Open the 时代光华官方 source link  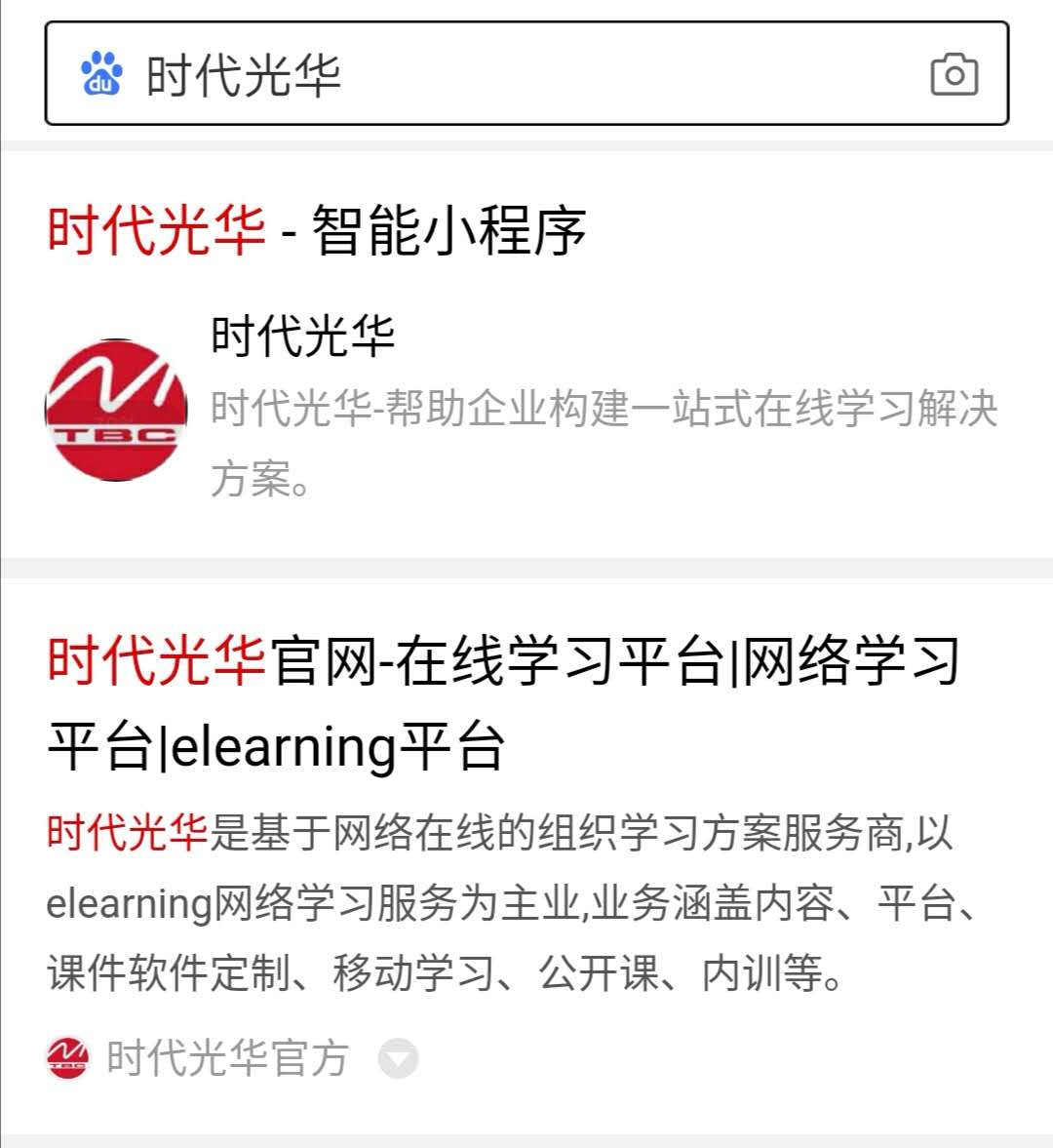coord(226,1058)
